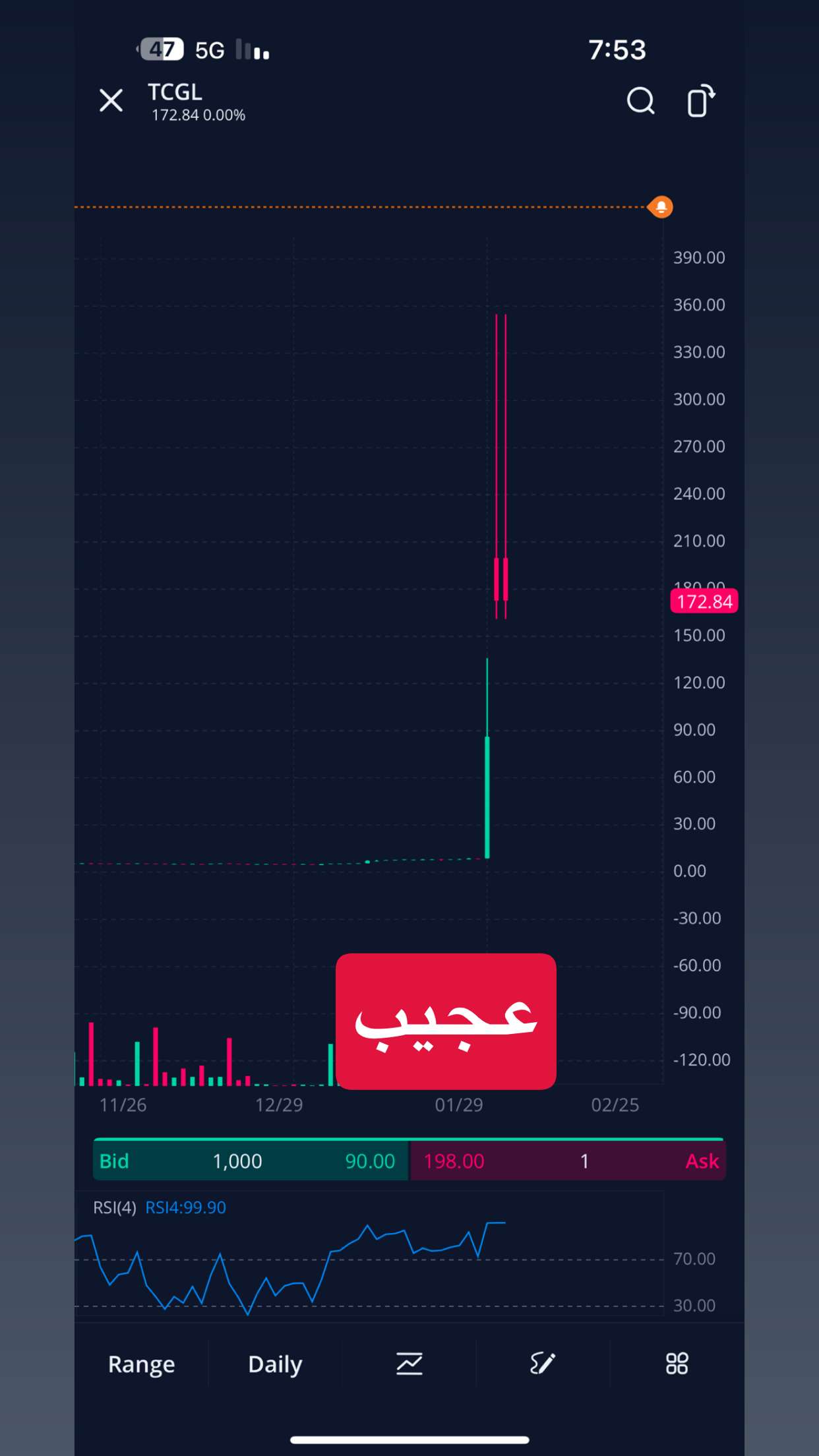
Task: Tap the Bid and Ask quote bar
Action: click(x=409, y=1160)
